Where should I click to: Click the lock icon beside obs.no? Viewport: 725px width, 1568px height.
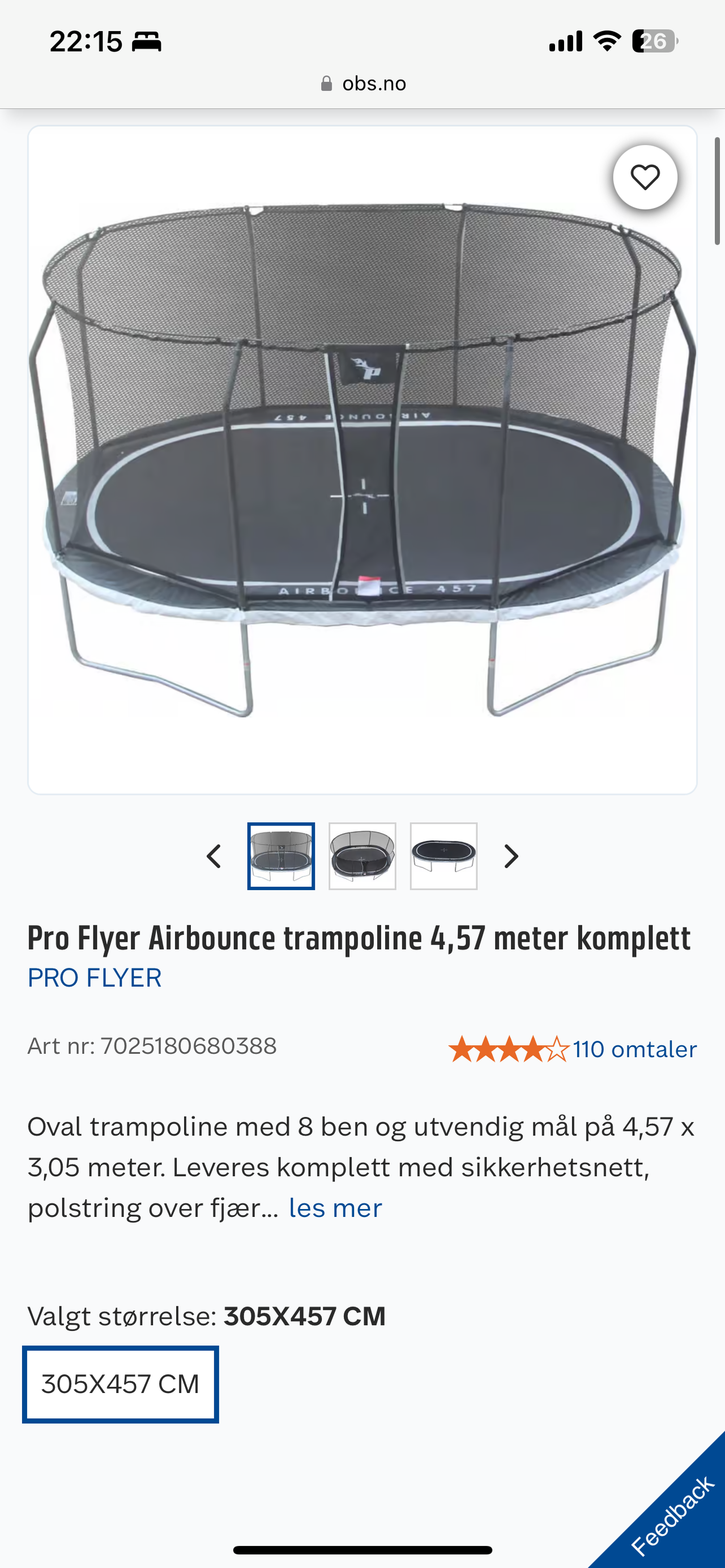[326, 83]
